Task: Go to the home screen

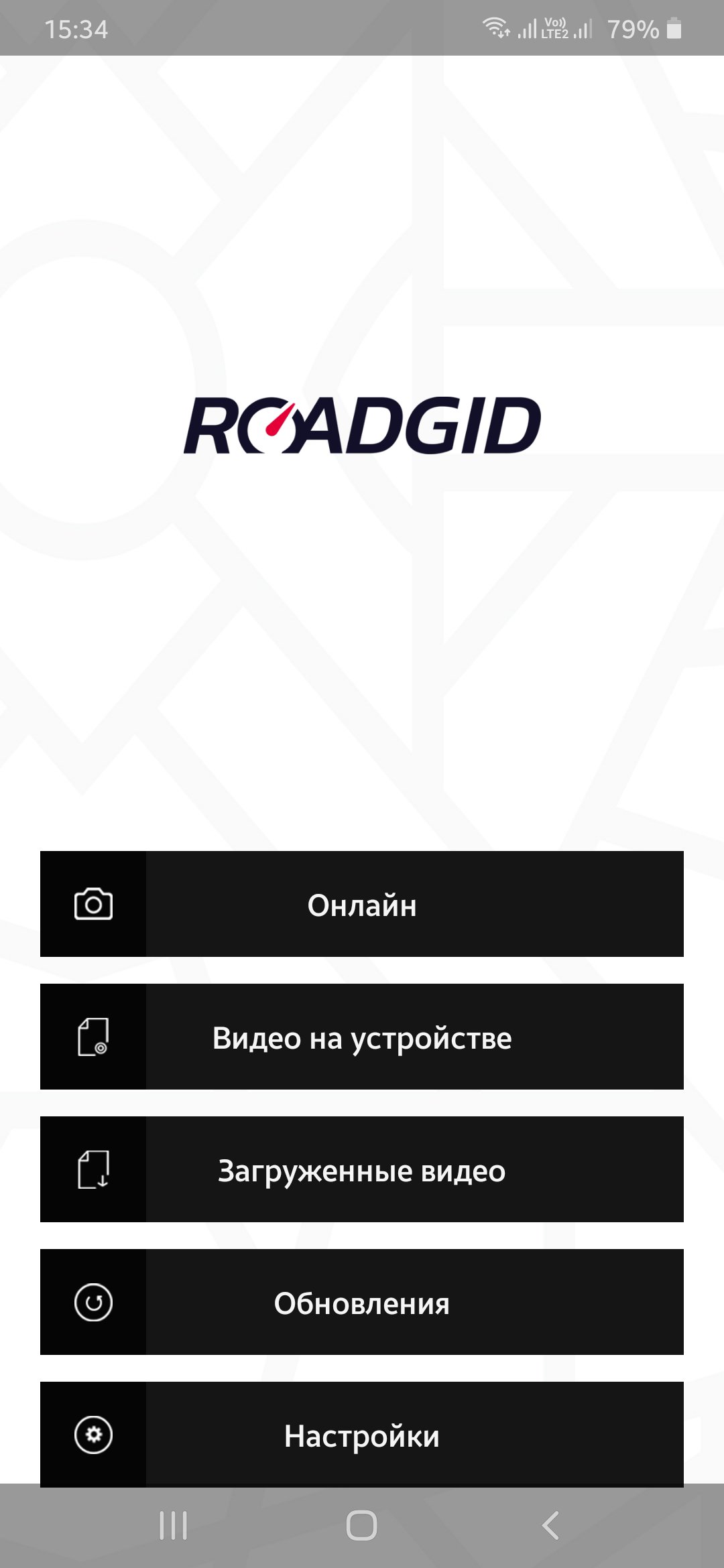Action: tap(362, 1526)
